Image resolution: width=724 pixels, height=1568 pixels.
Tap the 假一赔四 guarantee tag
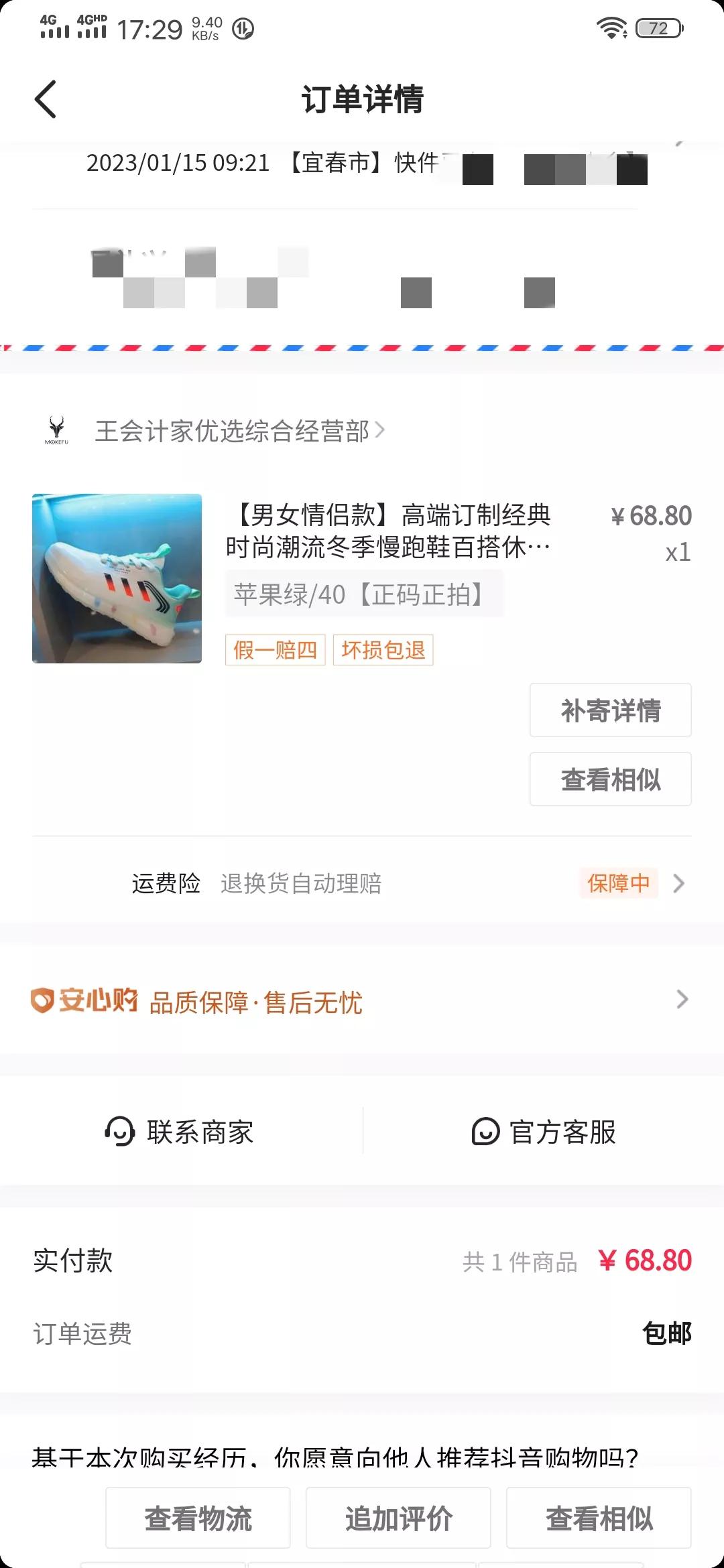click(276, 650)
